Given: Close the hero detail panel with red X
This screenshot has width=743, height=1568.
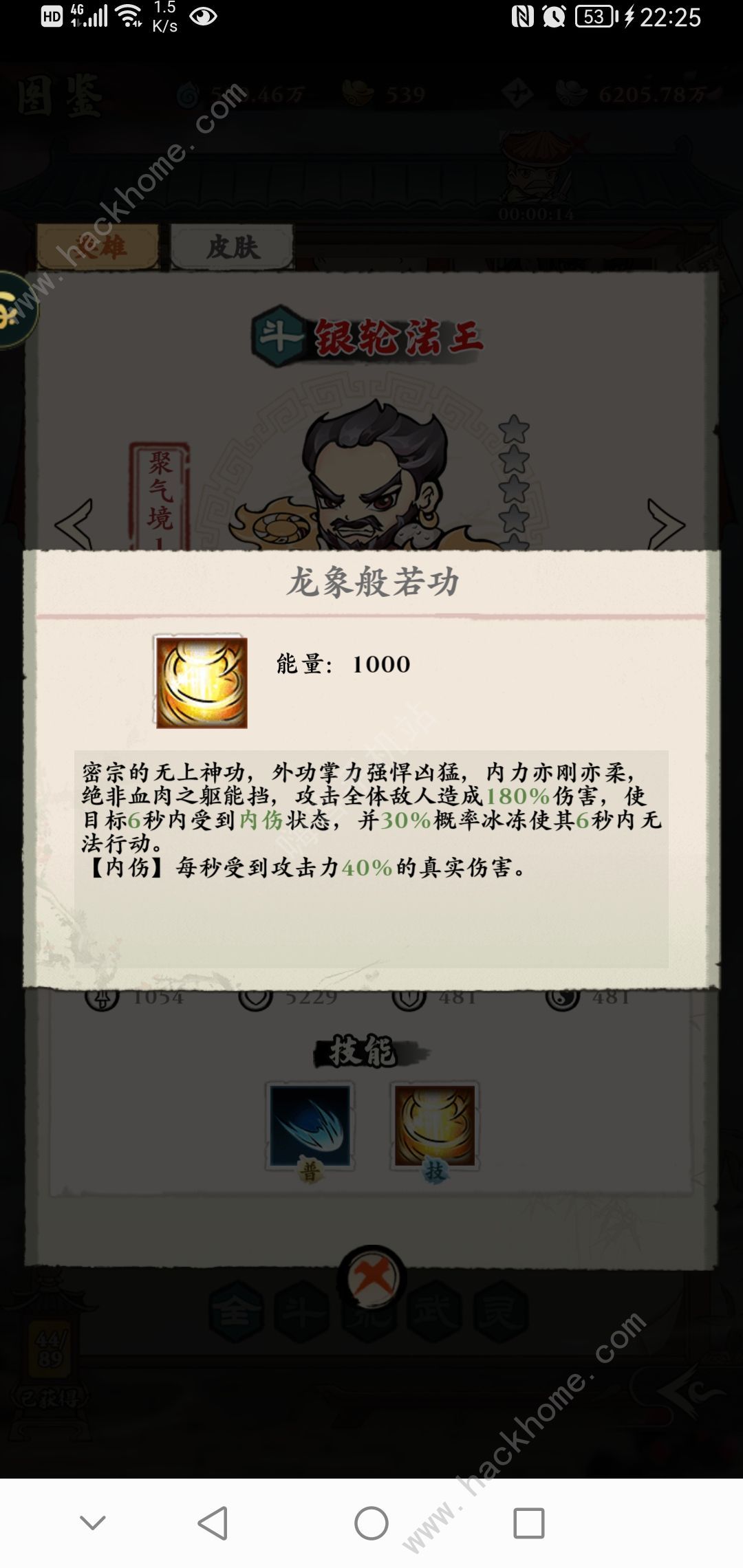Looking at the screenshot, I should coord(372,1278).
